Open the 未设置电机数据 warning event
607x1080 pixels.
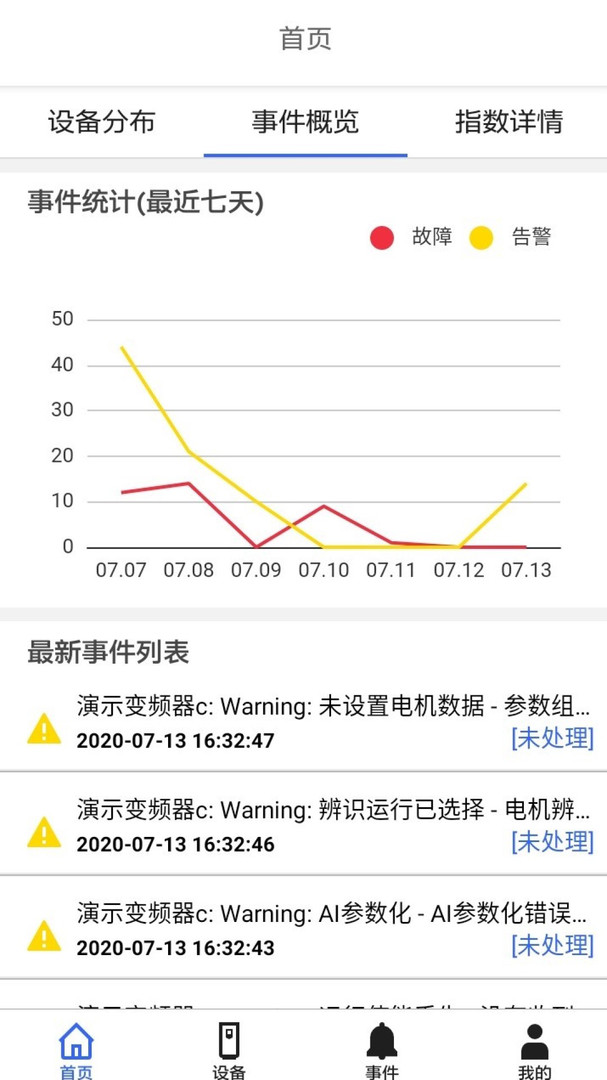click(x=333, y=707)
